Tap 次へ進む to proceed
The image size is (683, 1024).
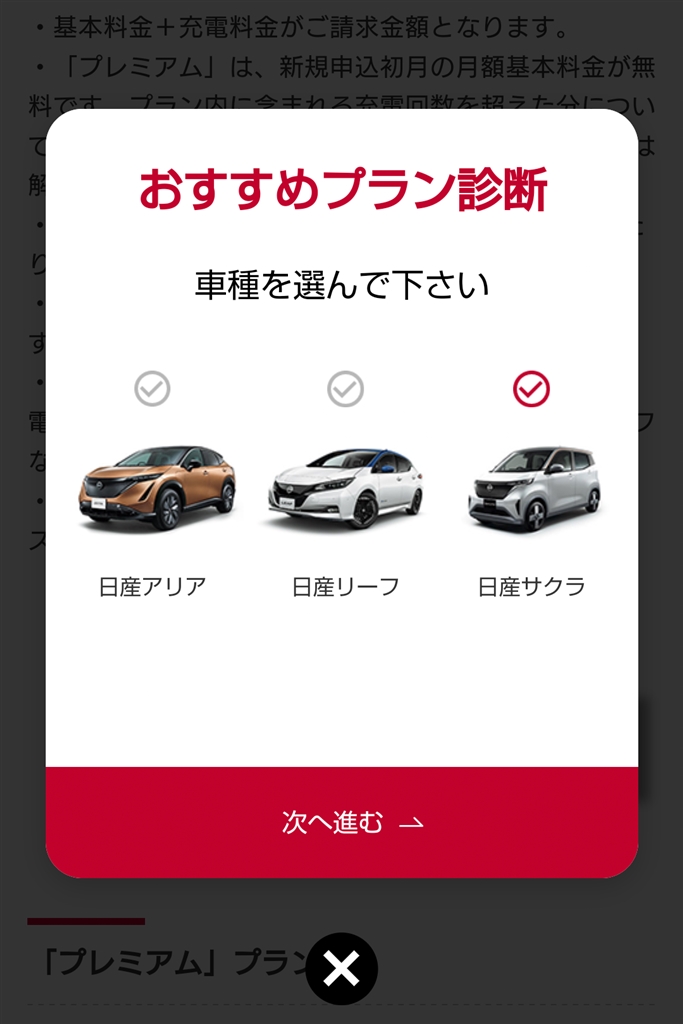point(342,822)
